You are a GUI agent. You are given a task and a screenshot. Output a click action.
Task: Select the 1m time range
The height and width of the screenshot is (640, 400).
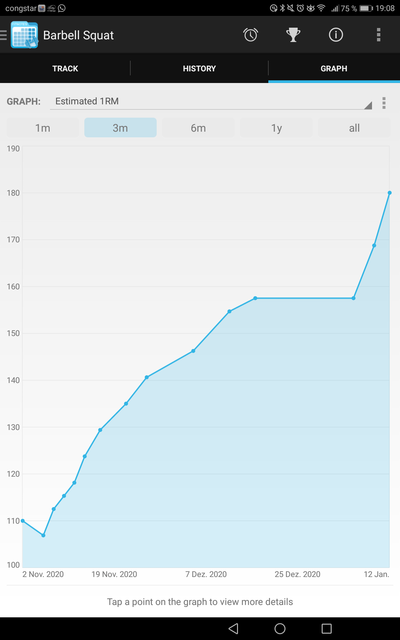(43, 128)
